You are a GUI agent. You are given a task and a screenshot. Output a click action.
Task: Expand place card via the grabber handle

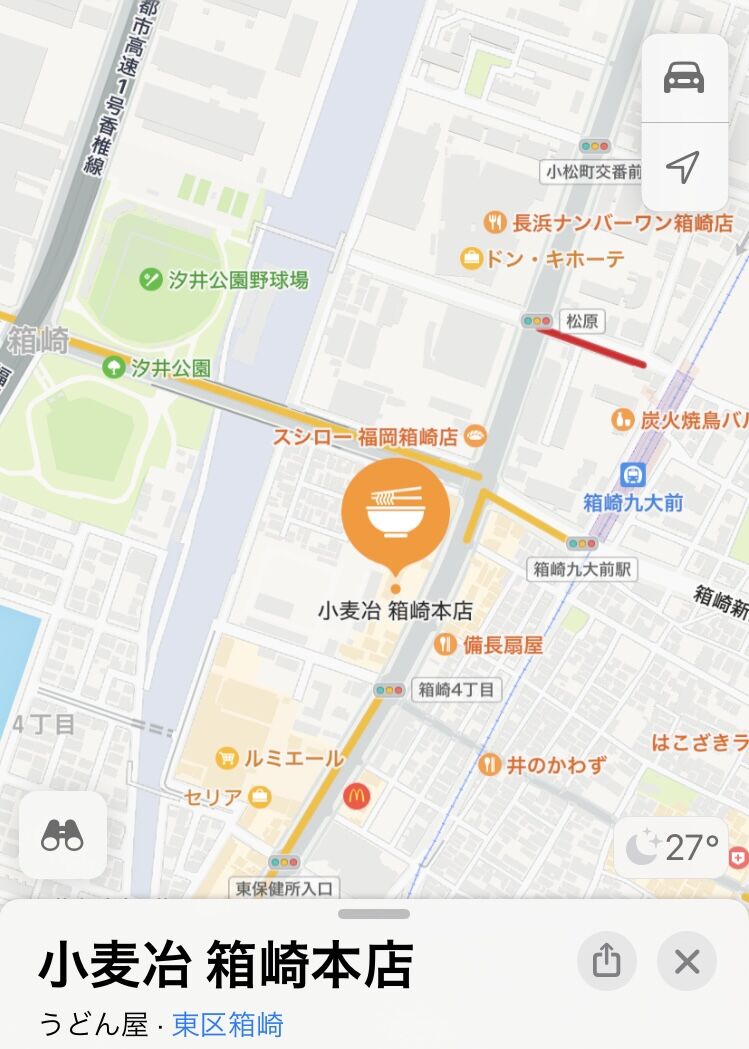pyautogui.click(x=374, y=914)
